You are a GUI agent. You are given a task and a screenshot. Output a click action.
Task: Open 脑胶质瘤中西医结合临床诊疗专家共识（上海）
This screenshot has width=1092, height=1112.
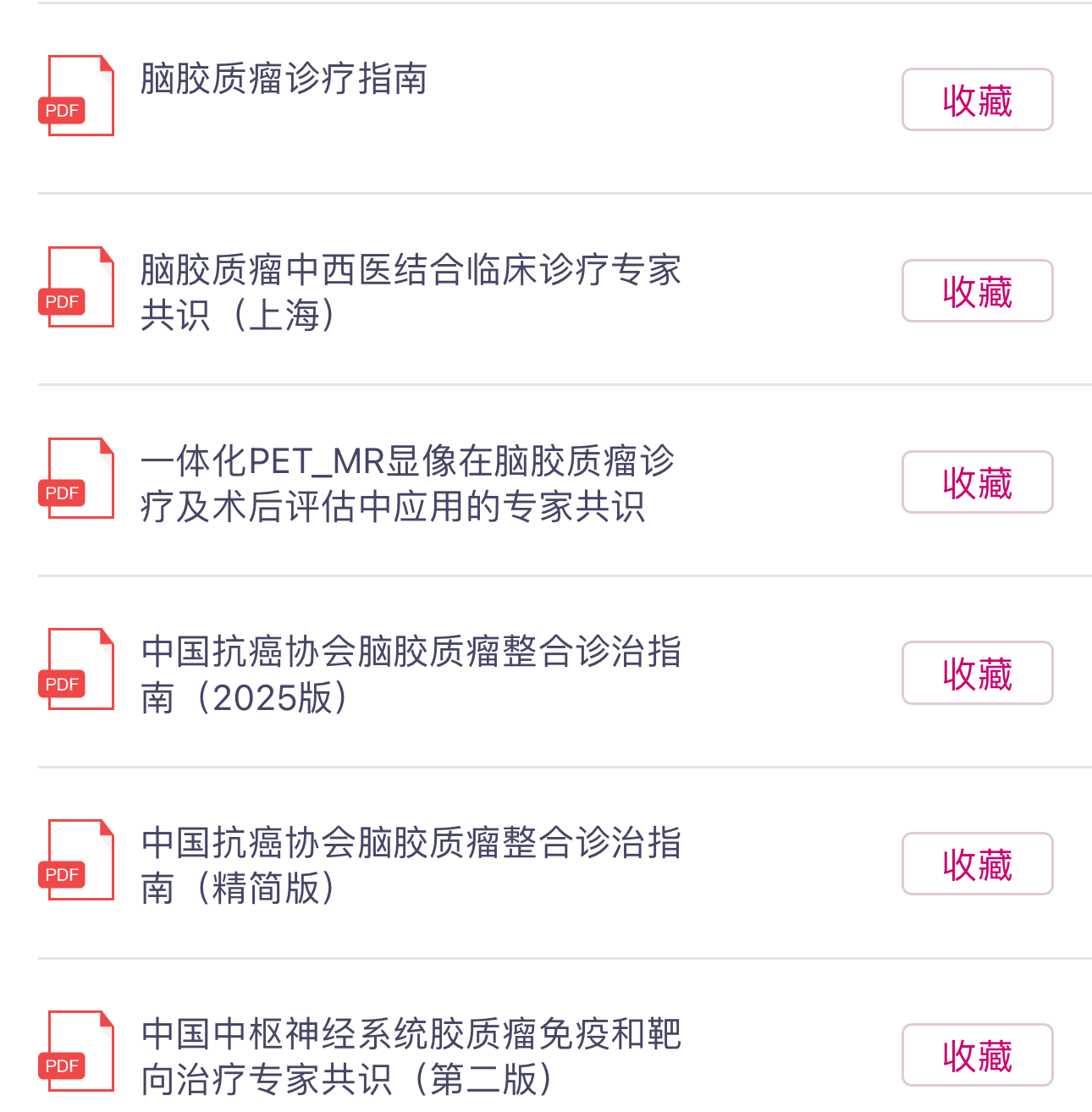[x=411, y=292]
